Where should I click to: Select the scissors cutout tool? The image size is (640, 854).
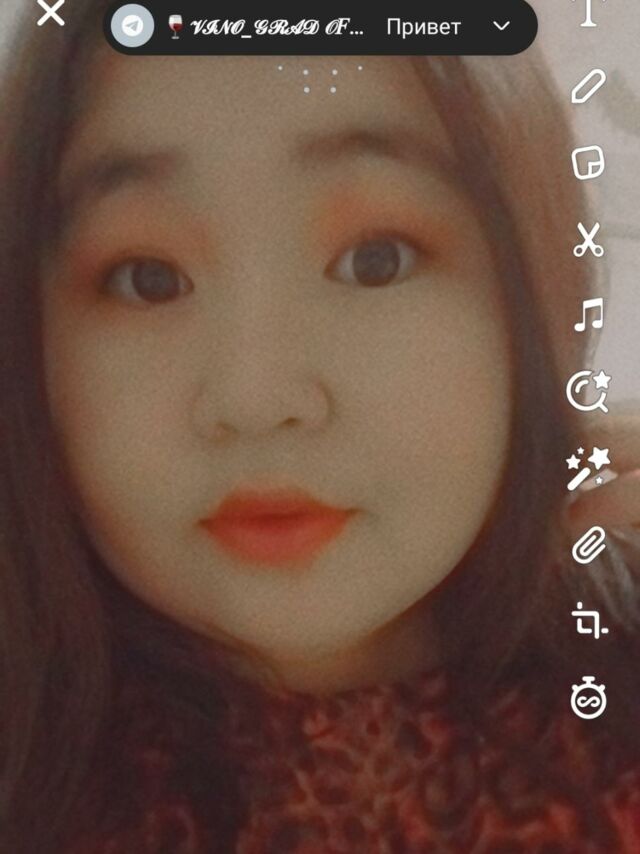[x=588, y=240]
